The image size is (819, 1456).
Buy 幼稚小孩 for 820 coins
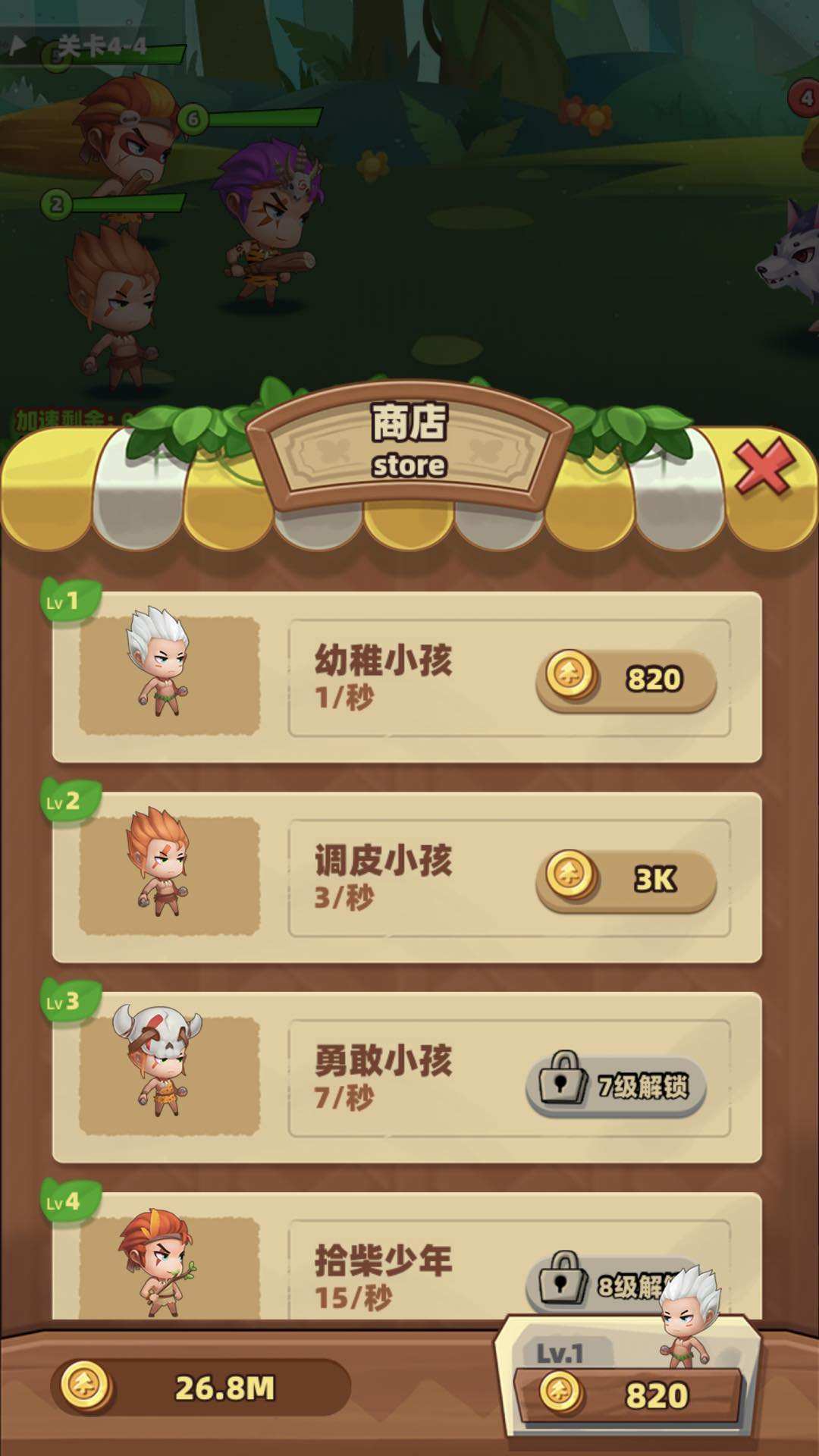626,678
